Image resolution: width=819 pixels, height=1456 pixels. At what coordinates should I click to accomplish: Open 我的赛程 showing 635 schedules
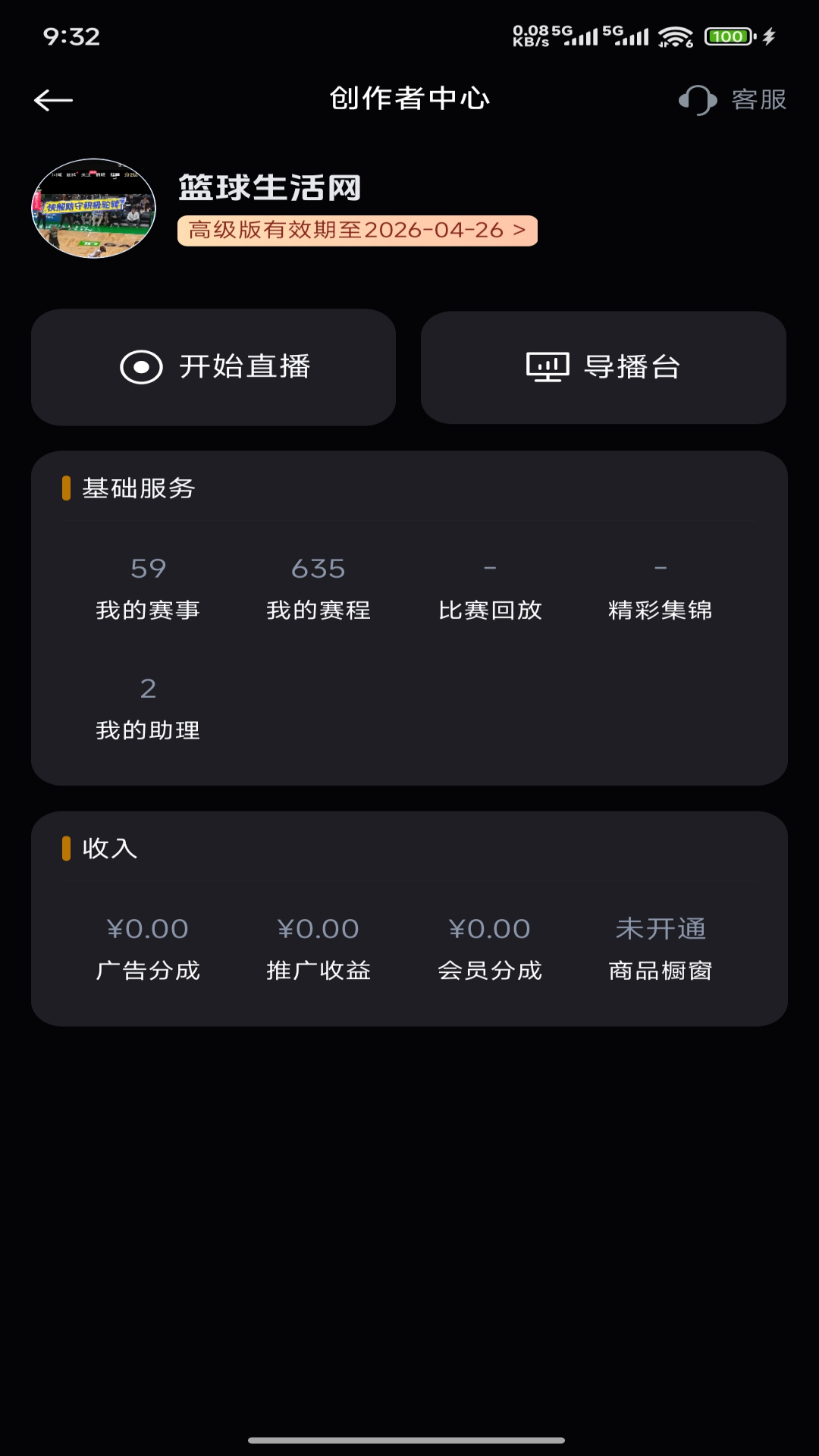(318, 588)
